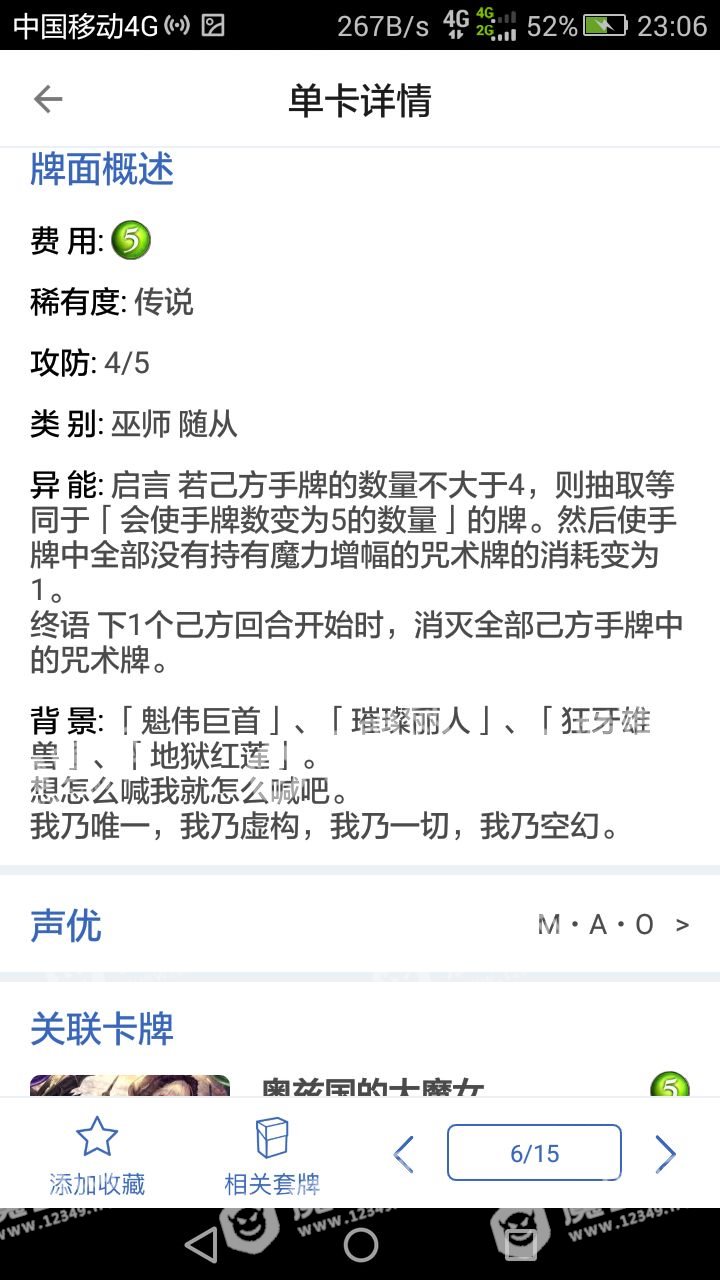This screenshot has height=1280, width=720.
Task: Tap the 6/15 page indicator box
Action: pyautogui.click(x=534, y=1153)
